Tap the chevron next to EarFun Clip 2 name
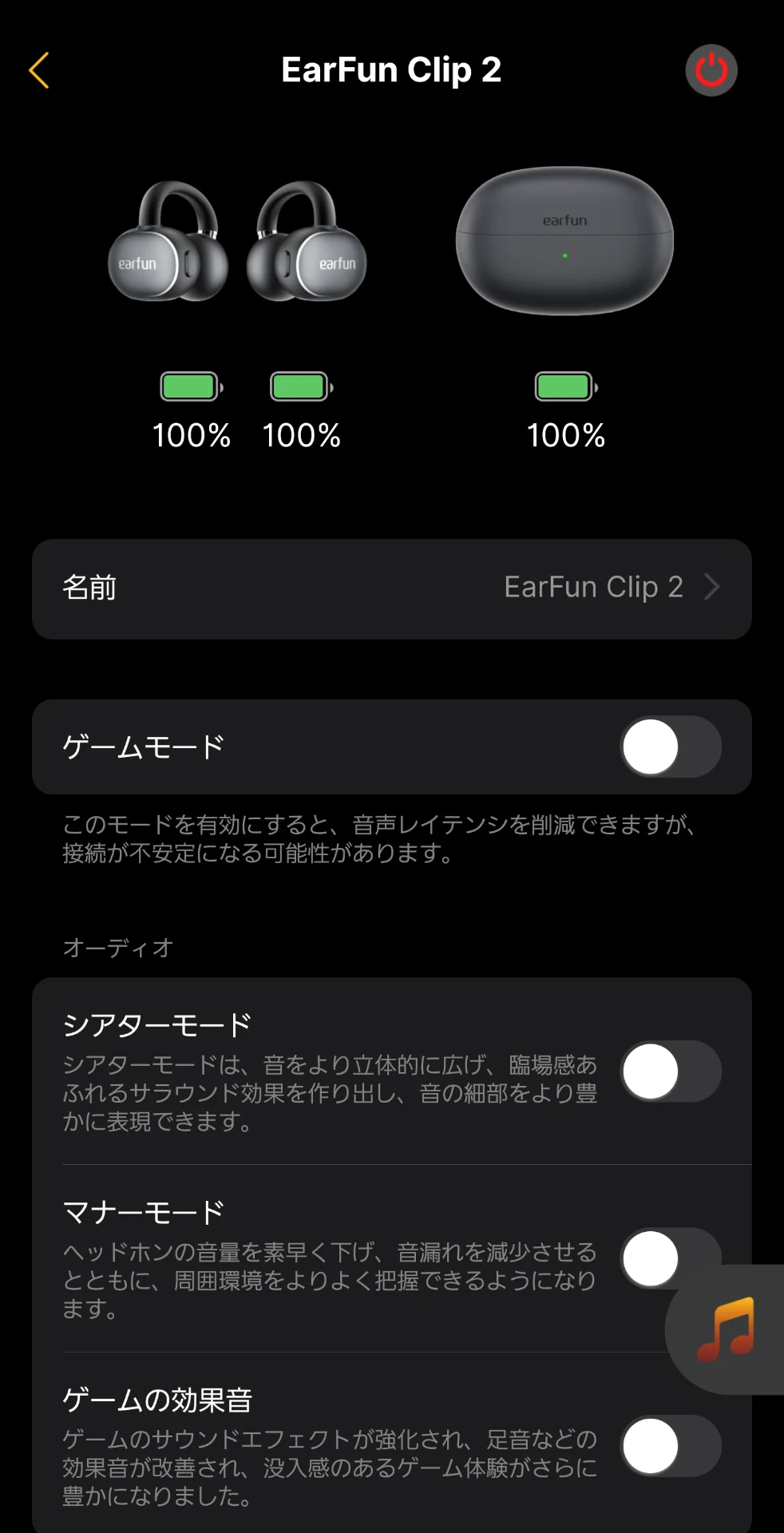Screen dimensions: 784x1533 (x=715, y=588)
